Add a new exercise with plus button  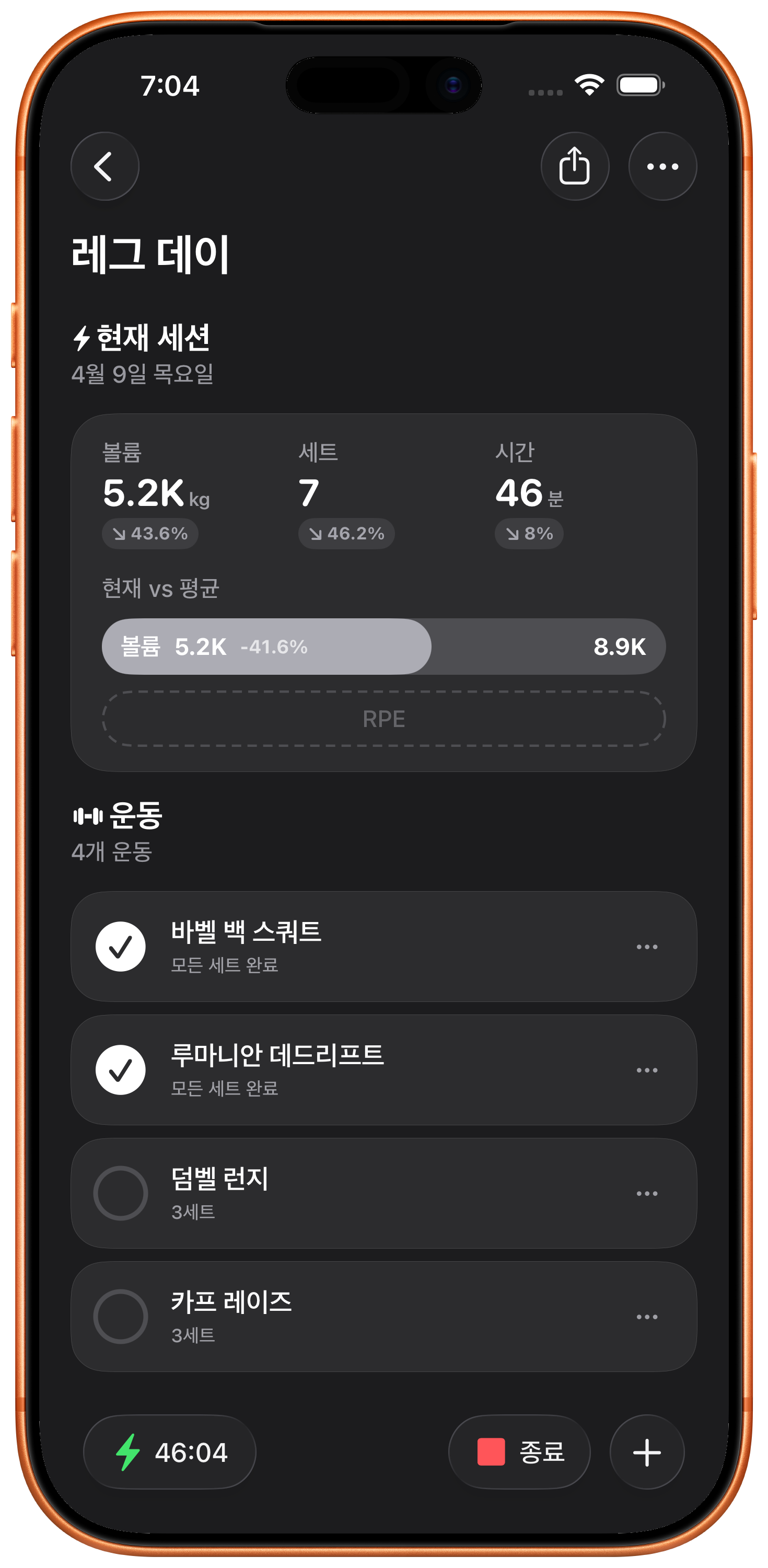tap(646, 1452)
